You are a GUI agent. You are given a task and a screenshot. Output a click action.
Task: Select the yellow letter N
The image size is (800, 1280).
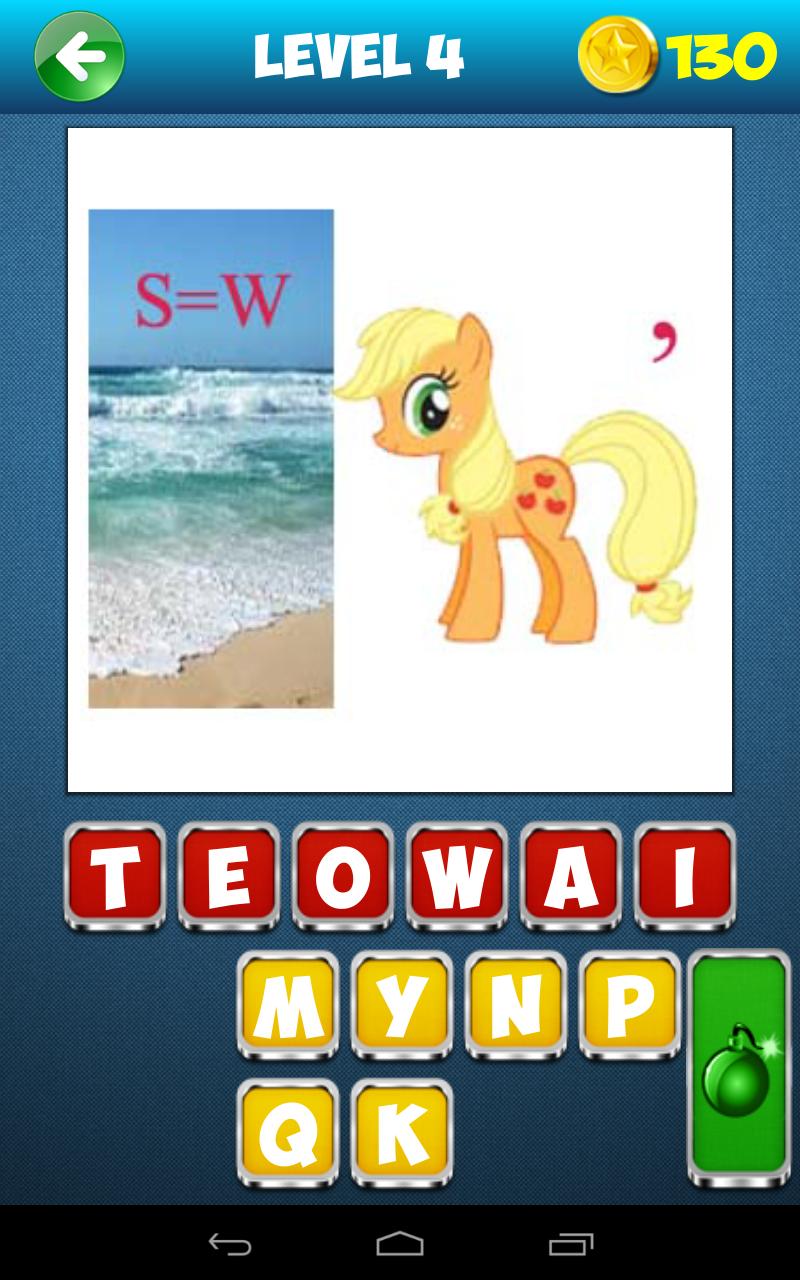(516, 1005)
